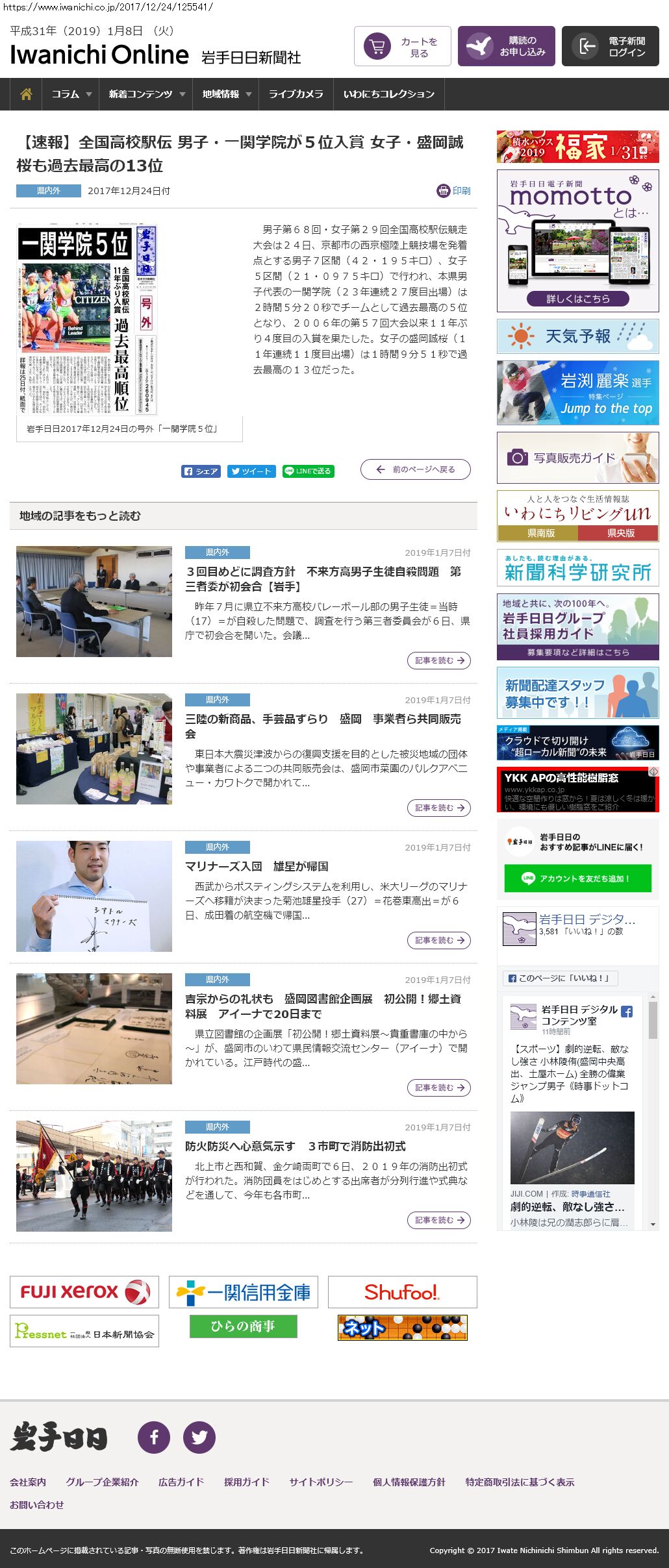Add LINE account via アカウントを友だち追加
The image size is (669, 1568).
tap(578, 878)
